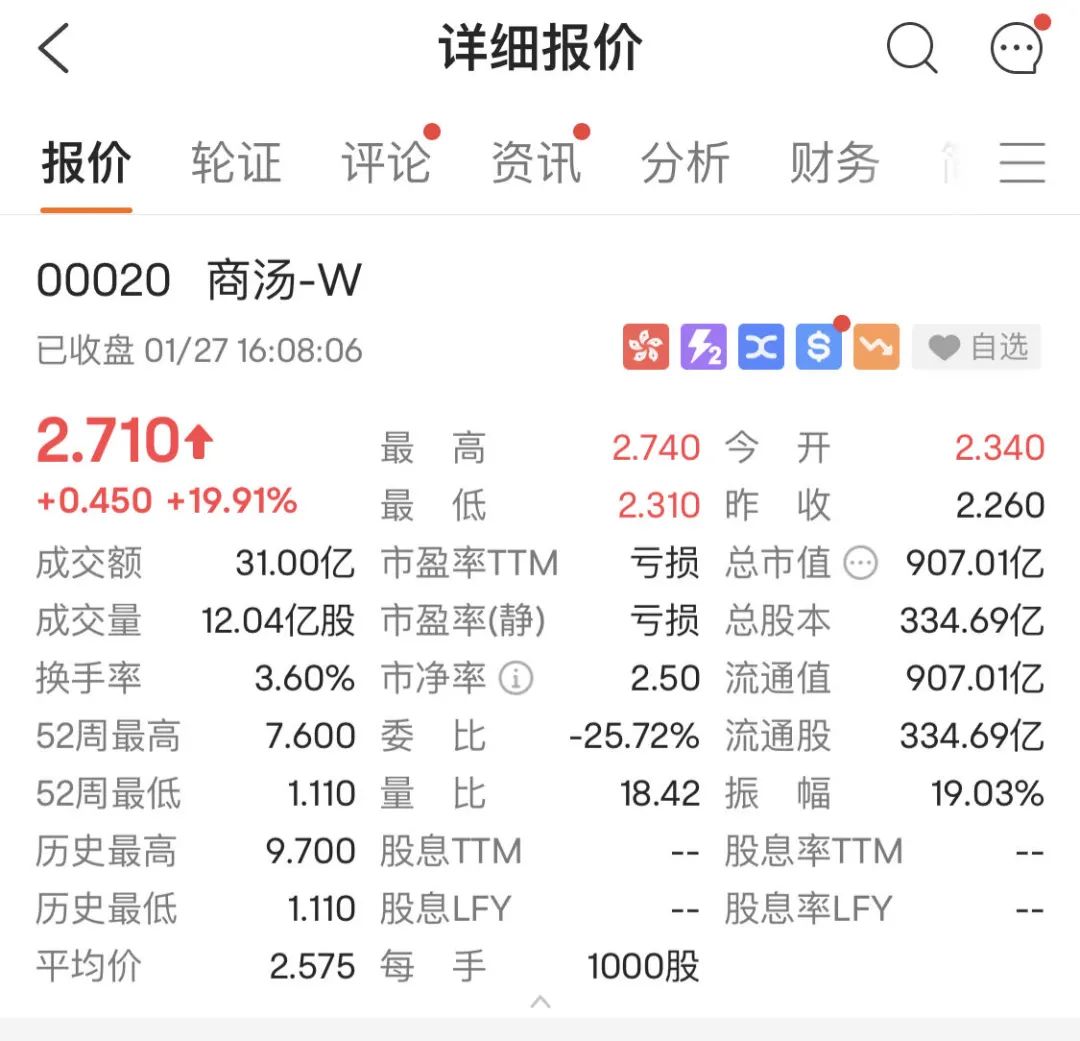The height and width of the screenshot is (1041, 1080).
Task: Add 商汤-W to 自选 watchlist
Action: point(977,347)
